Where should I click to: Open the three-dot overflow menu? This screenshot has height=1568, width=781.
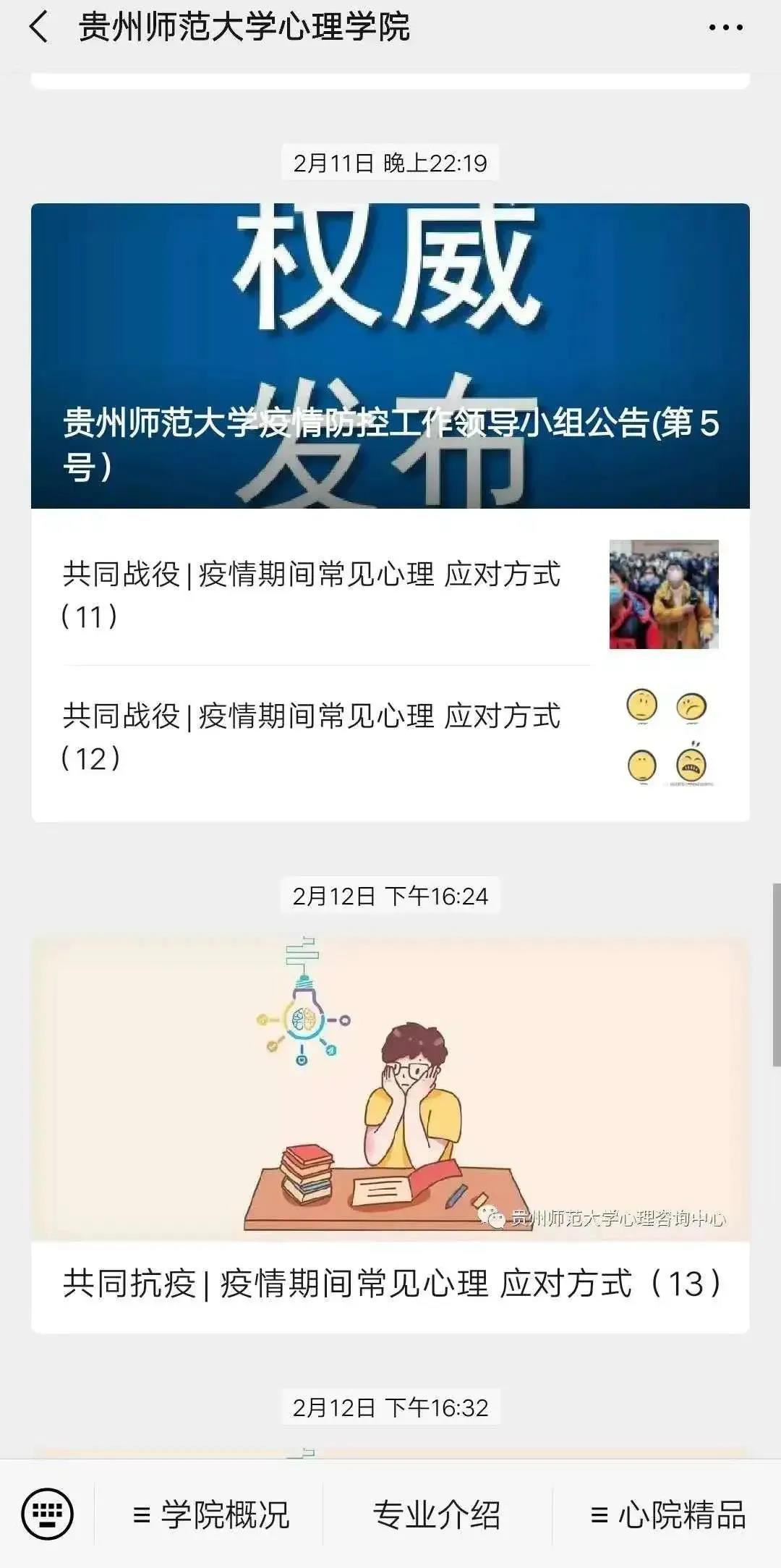pos(725,28)
